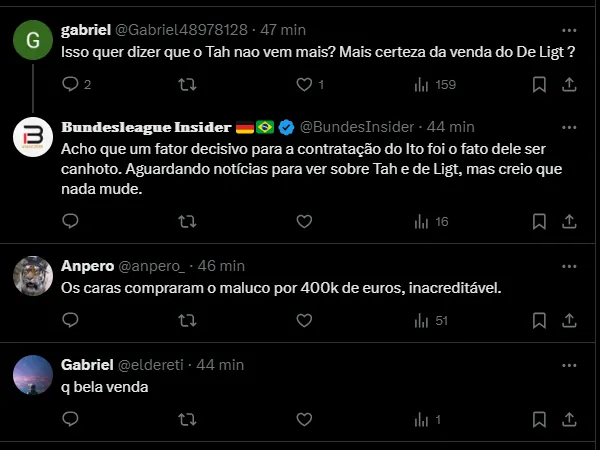The image size is (600, 450).
Task: Open Gabriel @eldereti's avatar
Action: pos(33,375)
